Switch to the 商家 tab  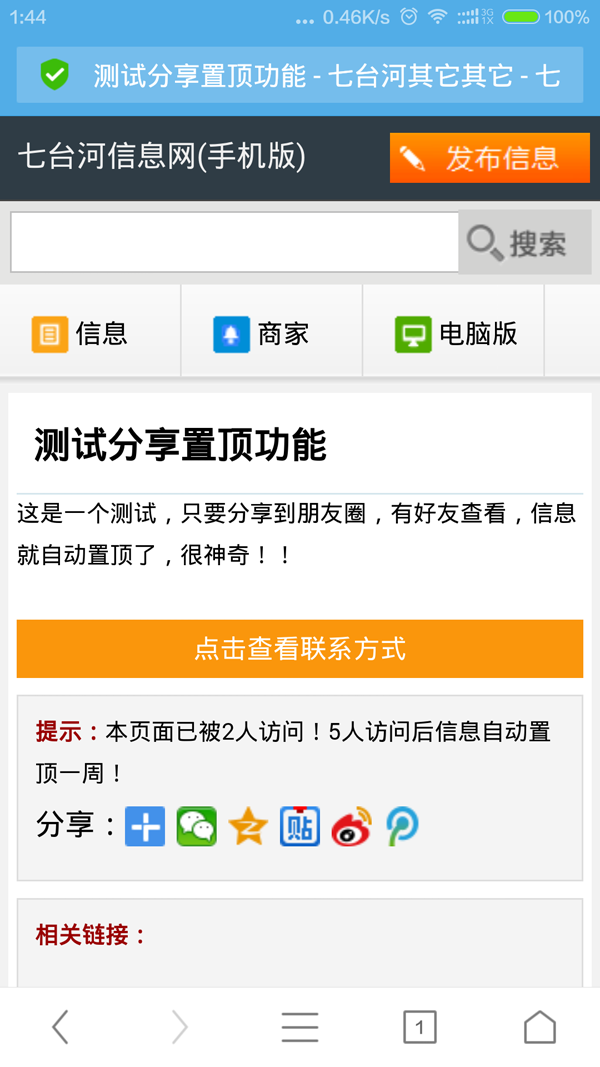pos(271,333)
